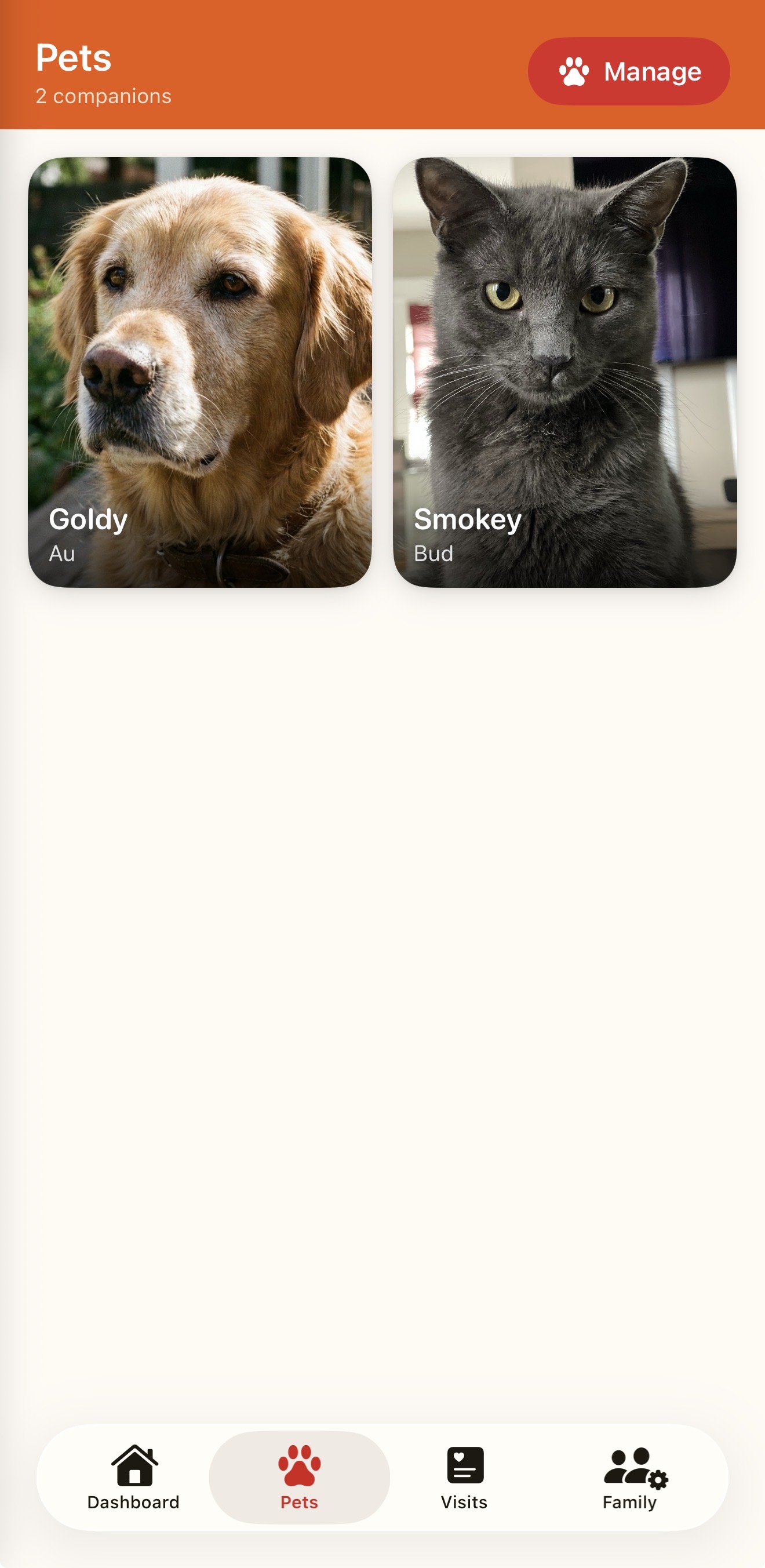Click Smokey's name label

(467, 521)
